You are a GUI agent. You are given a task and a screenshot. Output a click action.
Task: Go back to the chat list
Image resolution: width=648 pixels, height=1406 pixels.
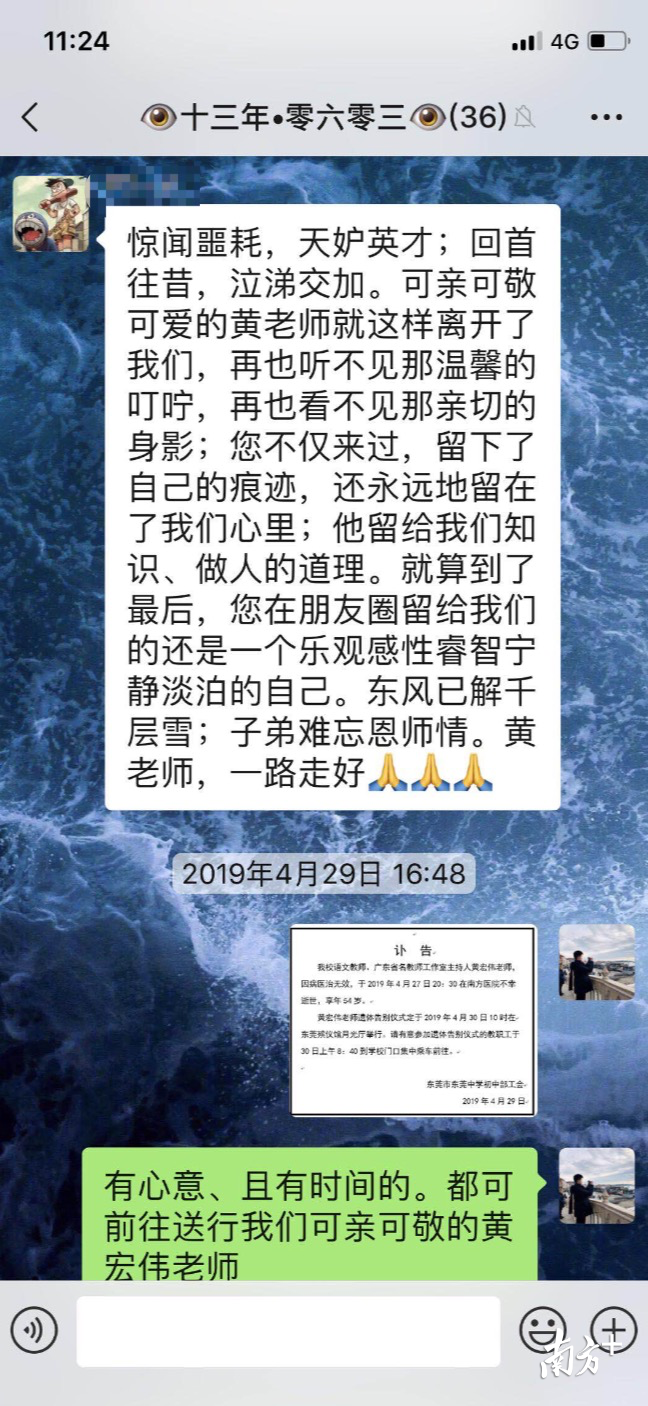tap(31, 118)
